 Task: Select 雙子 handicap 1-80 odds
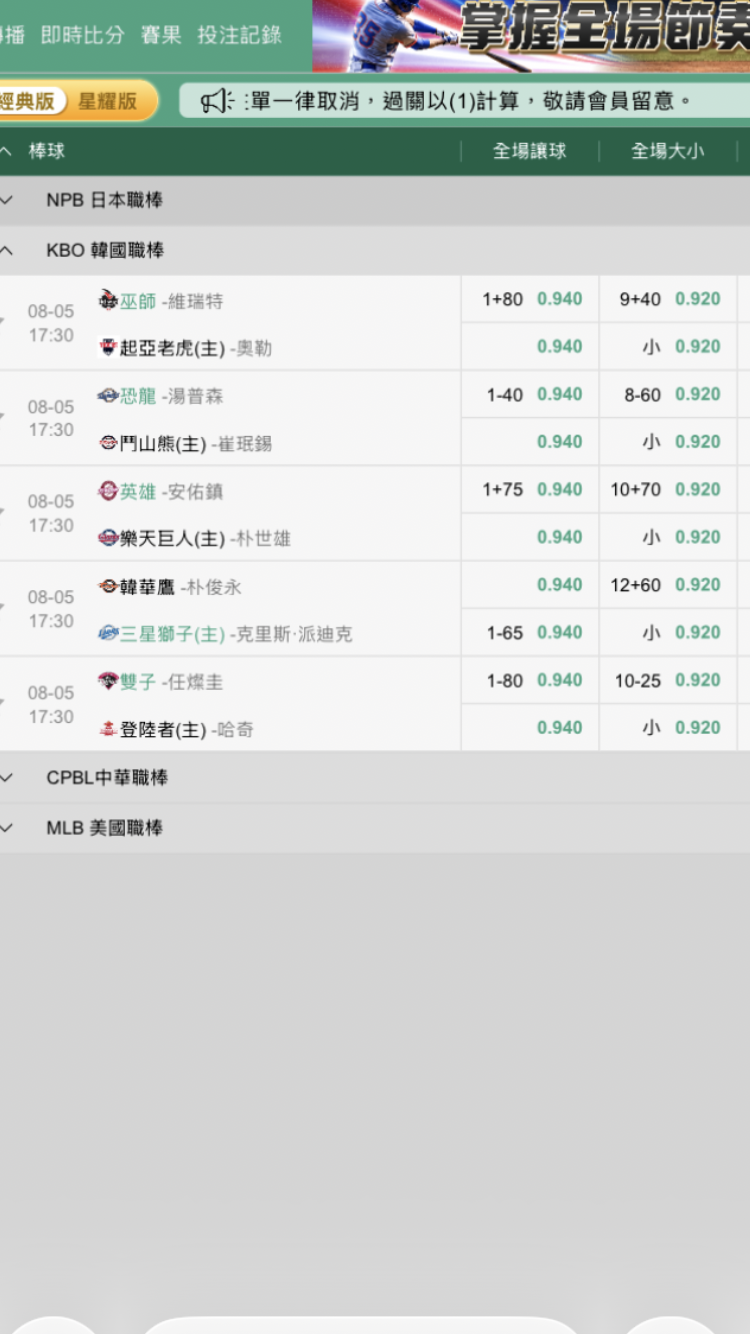pyautogui.click(x=530, y=681)
